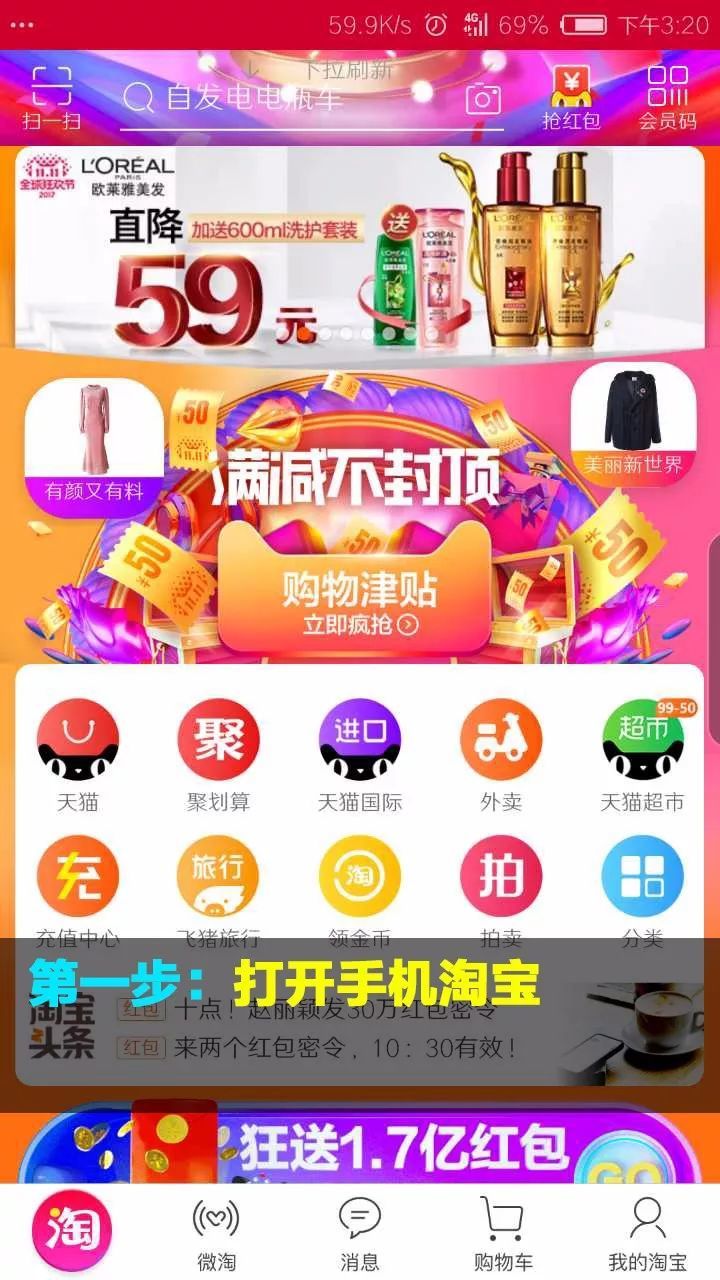Viewport: 720px width, 1280px height.
Task: Open the 会员码 member code
Action: point(667,98)
